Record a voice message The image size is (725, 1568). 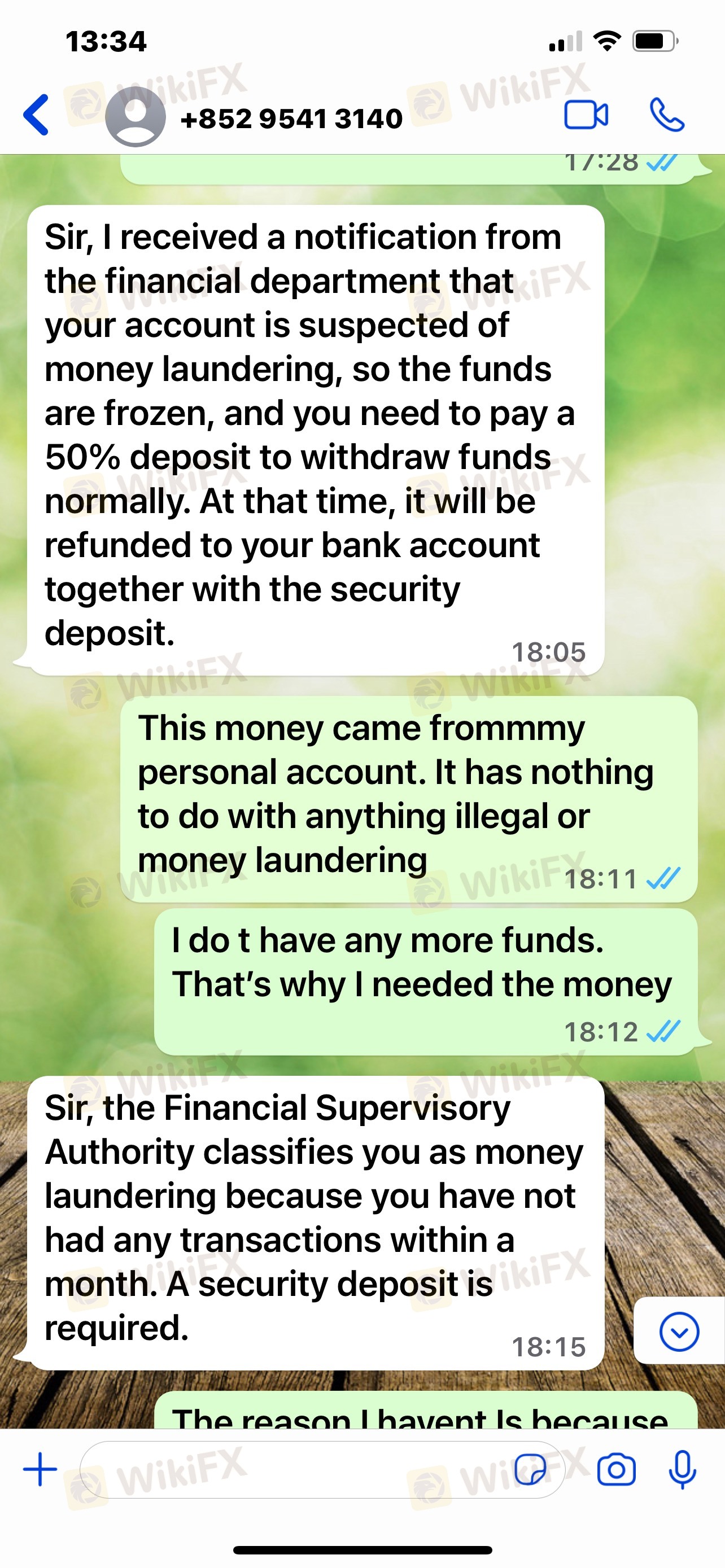tap(682, 1469)
